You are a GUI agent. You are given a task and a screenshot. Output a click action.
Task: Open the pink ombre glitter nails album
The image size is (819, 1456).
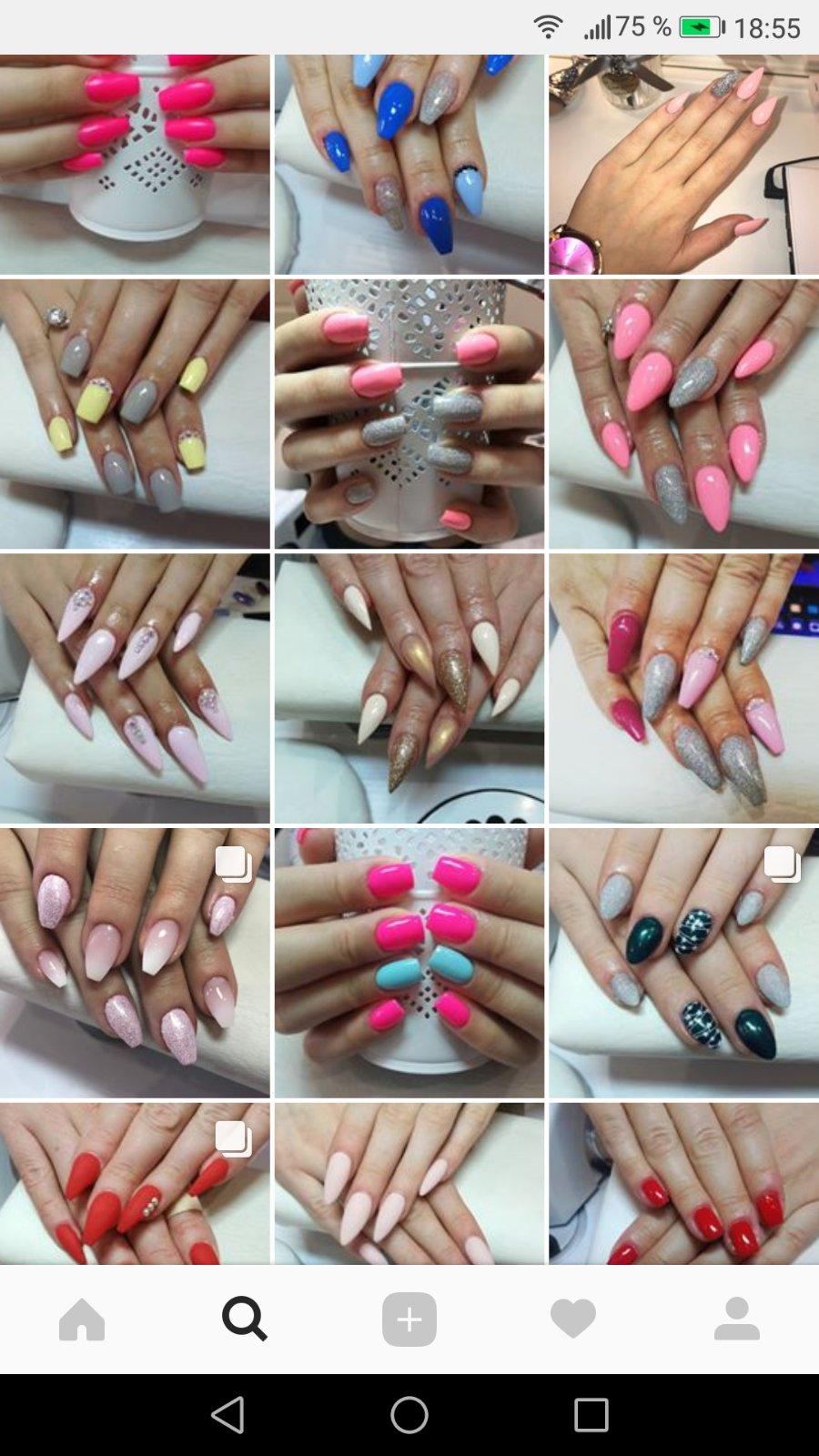tap(135, 963)
